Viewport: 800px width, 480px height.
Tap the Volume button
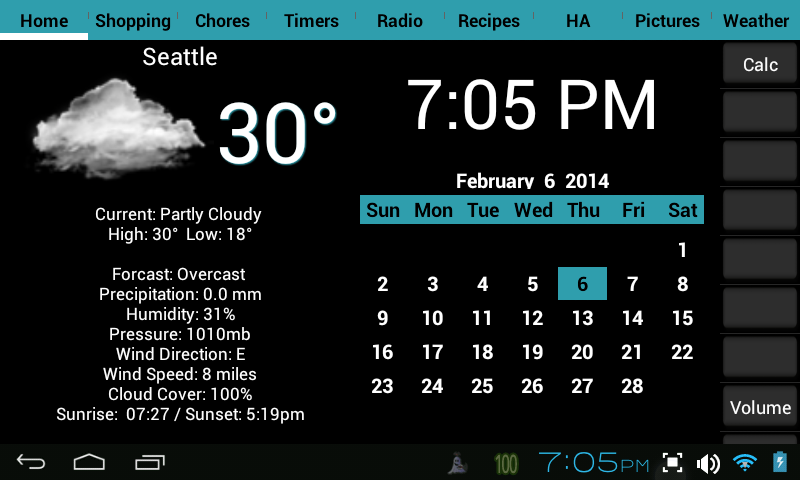pos(760,407)
